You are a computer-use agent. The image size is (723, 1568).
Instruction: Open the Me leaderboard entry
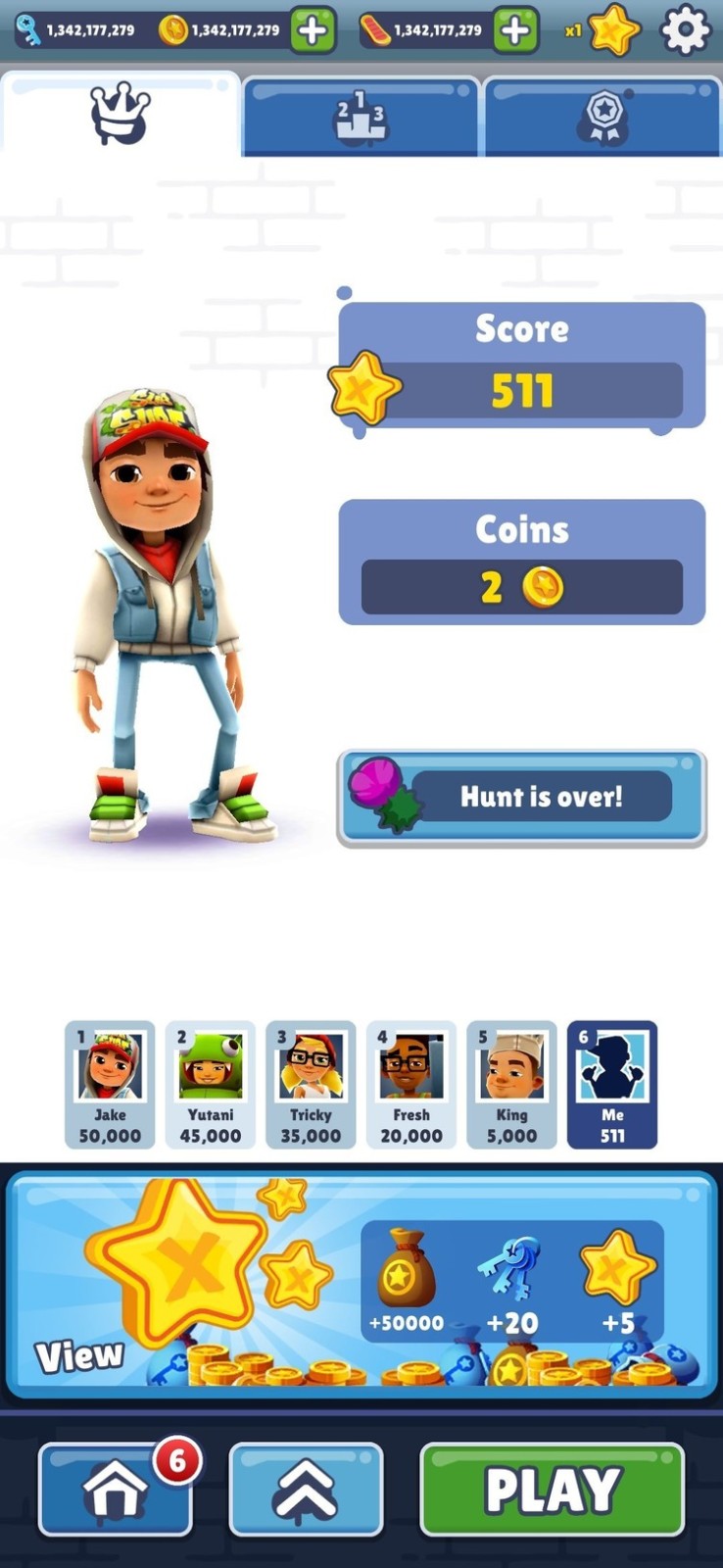(x=612, y=1084)
